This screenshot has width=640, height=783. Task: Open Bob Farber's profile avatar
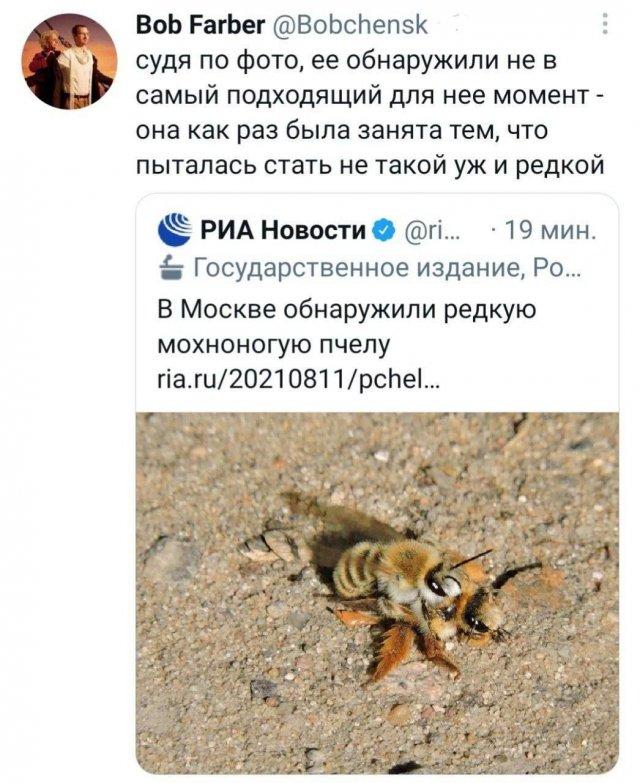coord(69,61)
